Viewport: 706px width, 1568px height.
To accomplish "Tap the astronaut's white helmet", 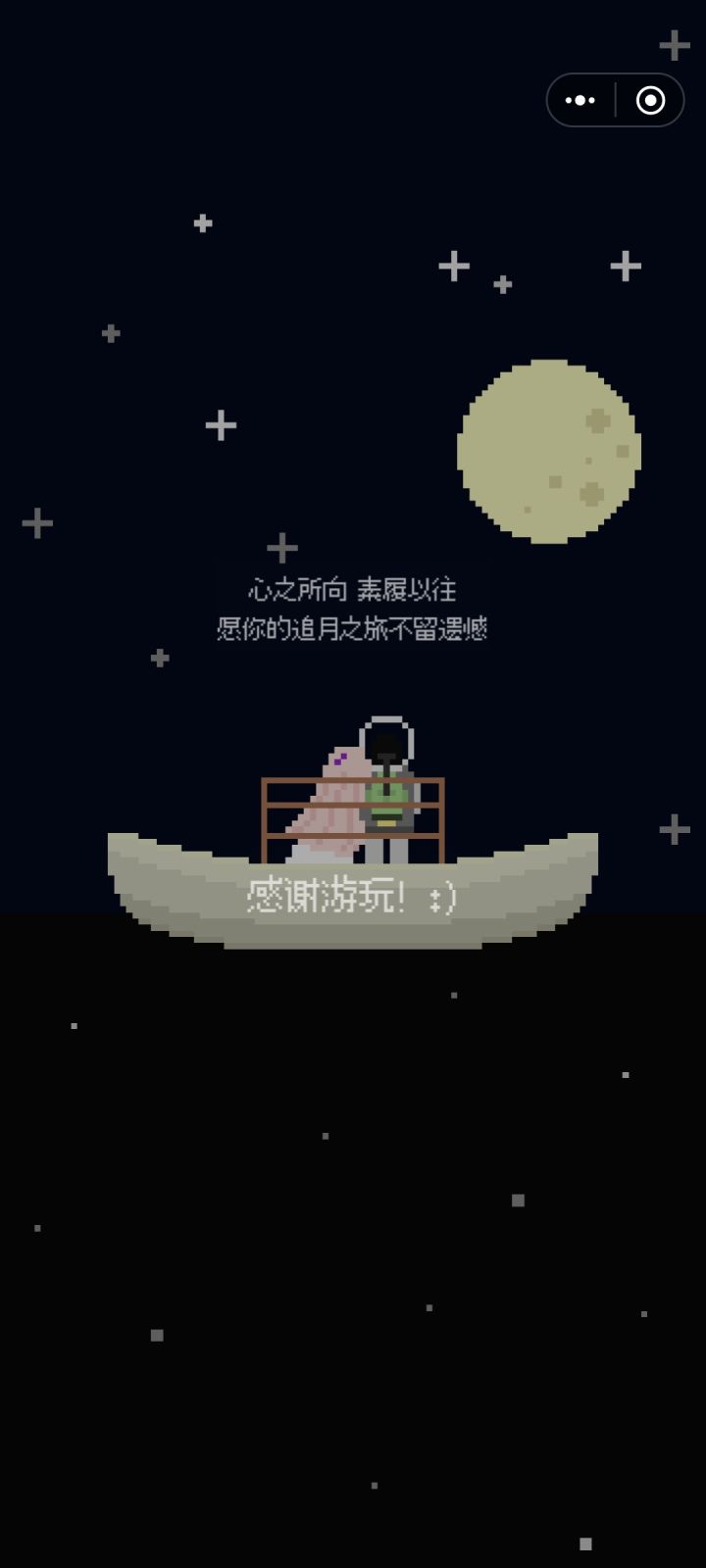I will [386, 737].
